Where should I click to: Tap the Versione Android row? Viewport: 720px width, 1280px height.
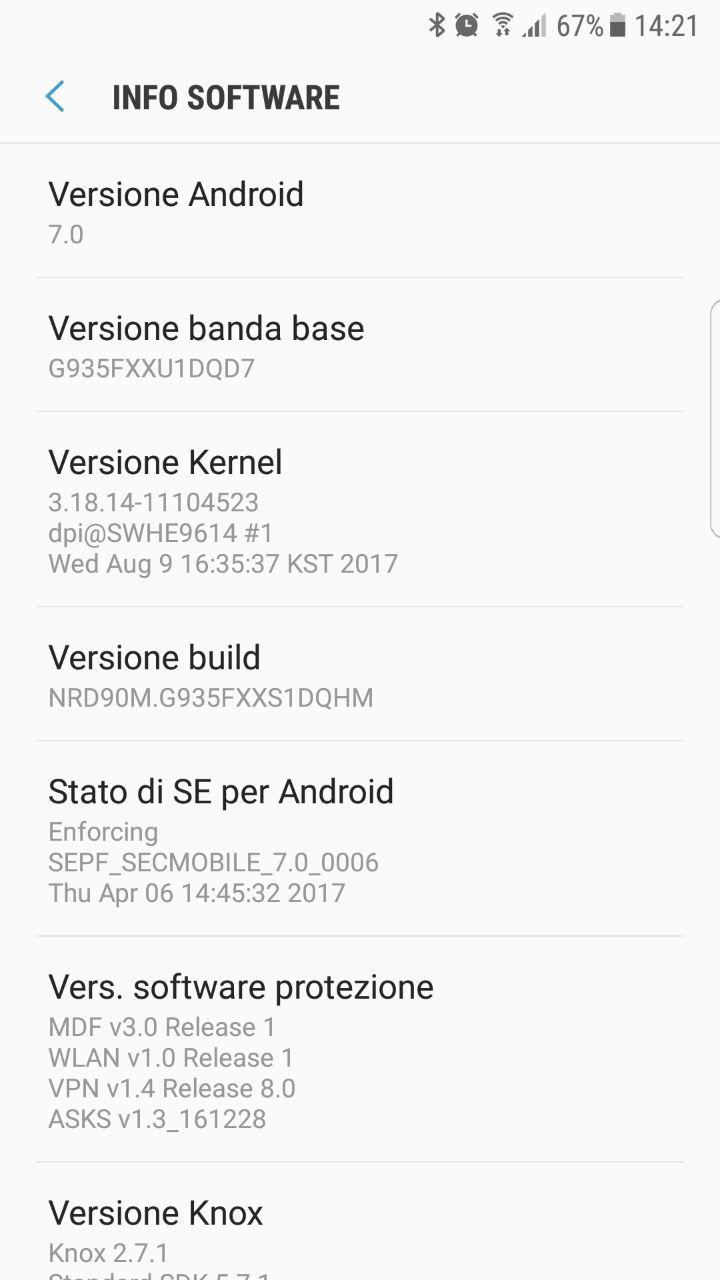tap(360, 211)
